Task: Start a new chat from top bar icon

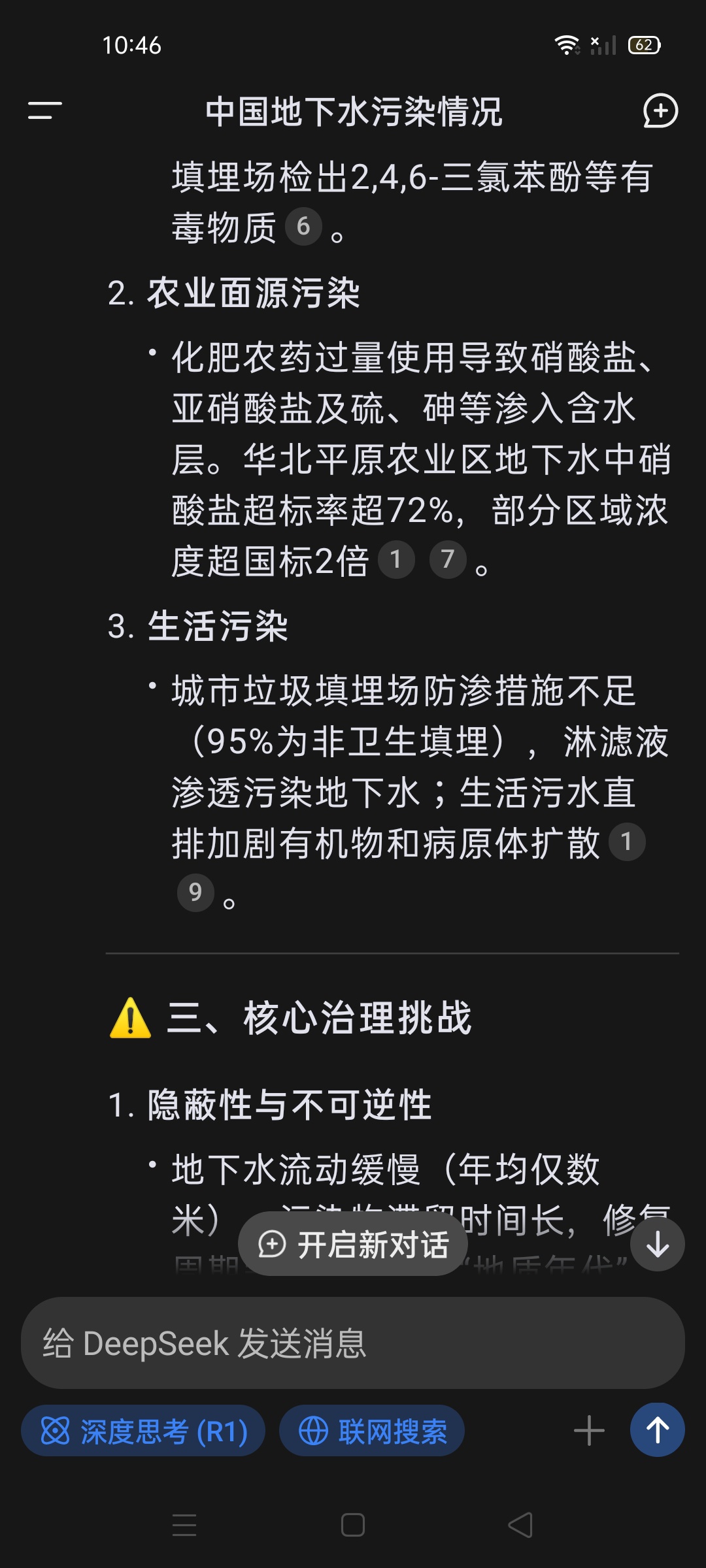Action: [660, 111]
